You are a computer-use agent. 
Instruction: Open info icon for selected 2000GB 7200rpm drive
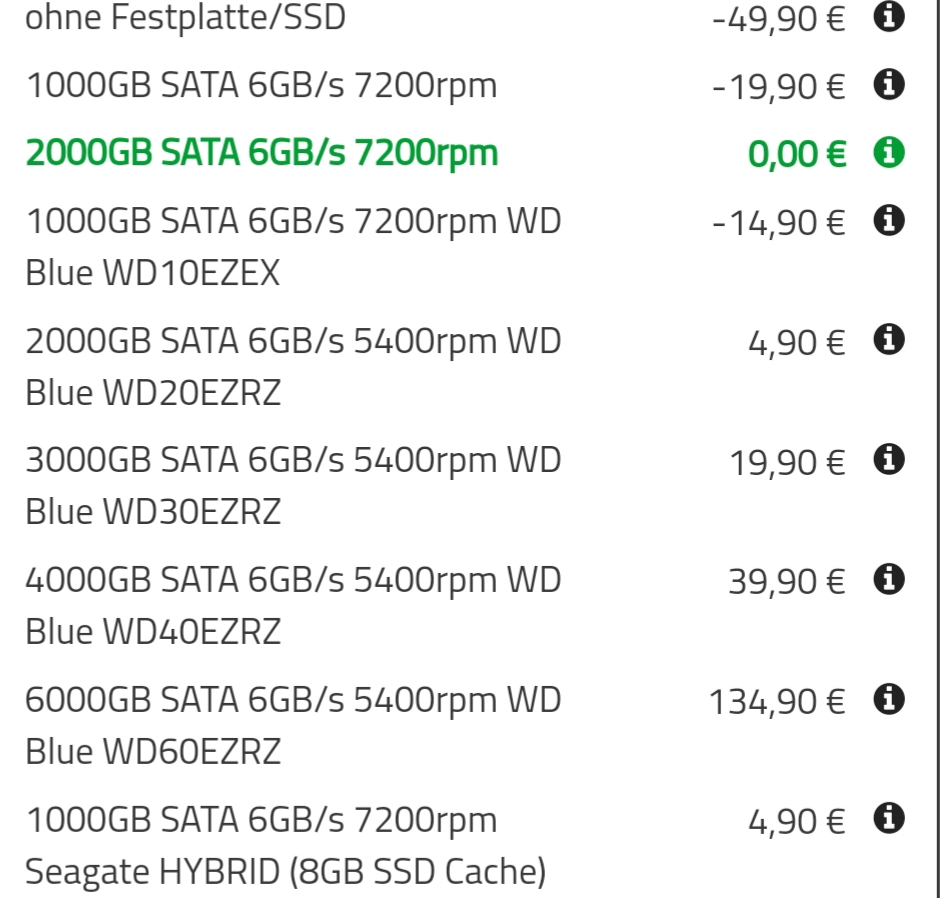pos(889,153)
